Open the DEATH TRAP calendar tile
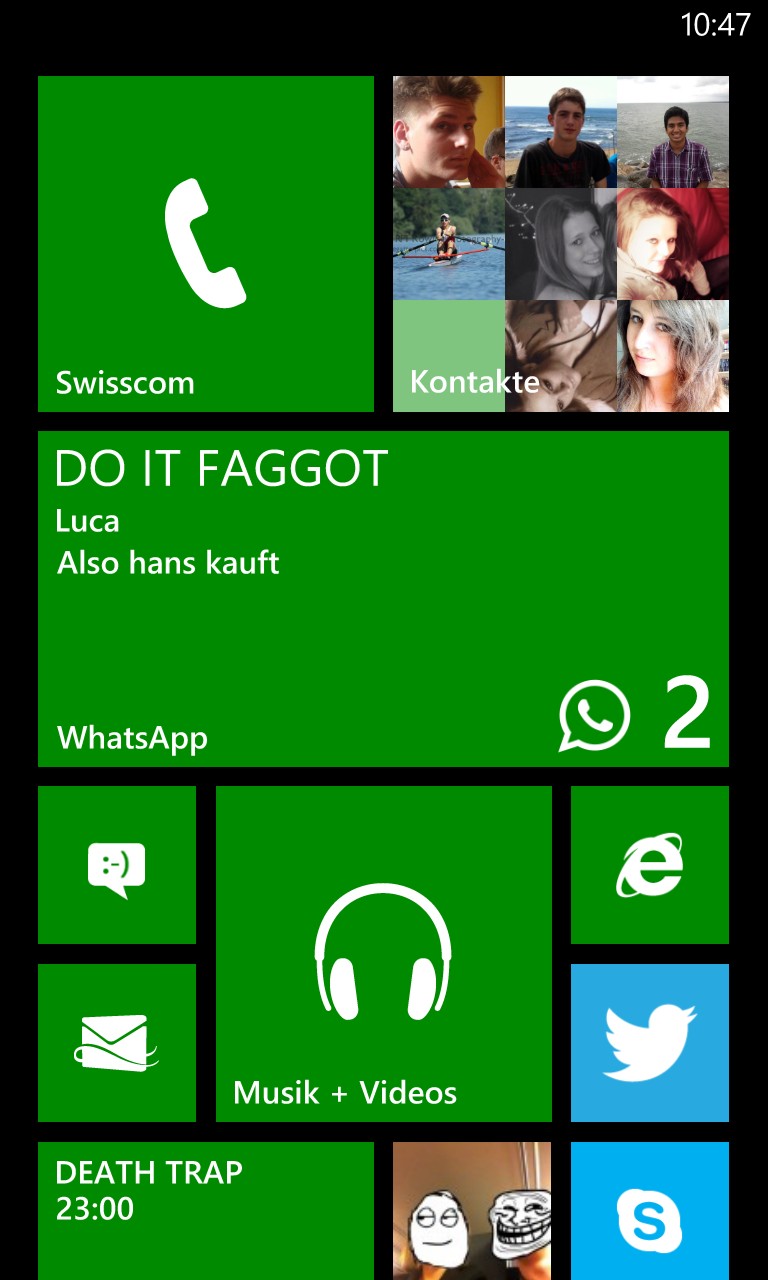The width and height of the screenshot is (768, 1280). pyautogui.click(x=206, y=1211)
